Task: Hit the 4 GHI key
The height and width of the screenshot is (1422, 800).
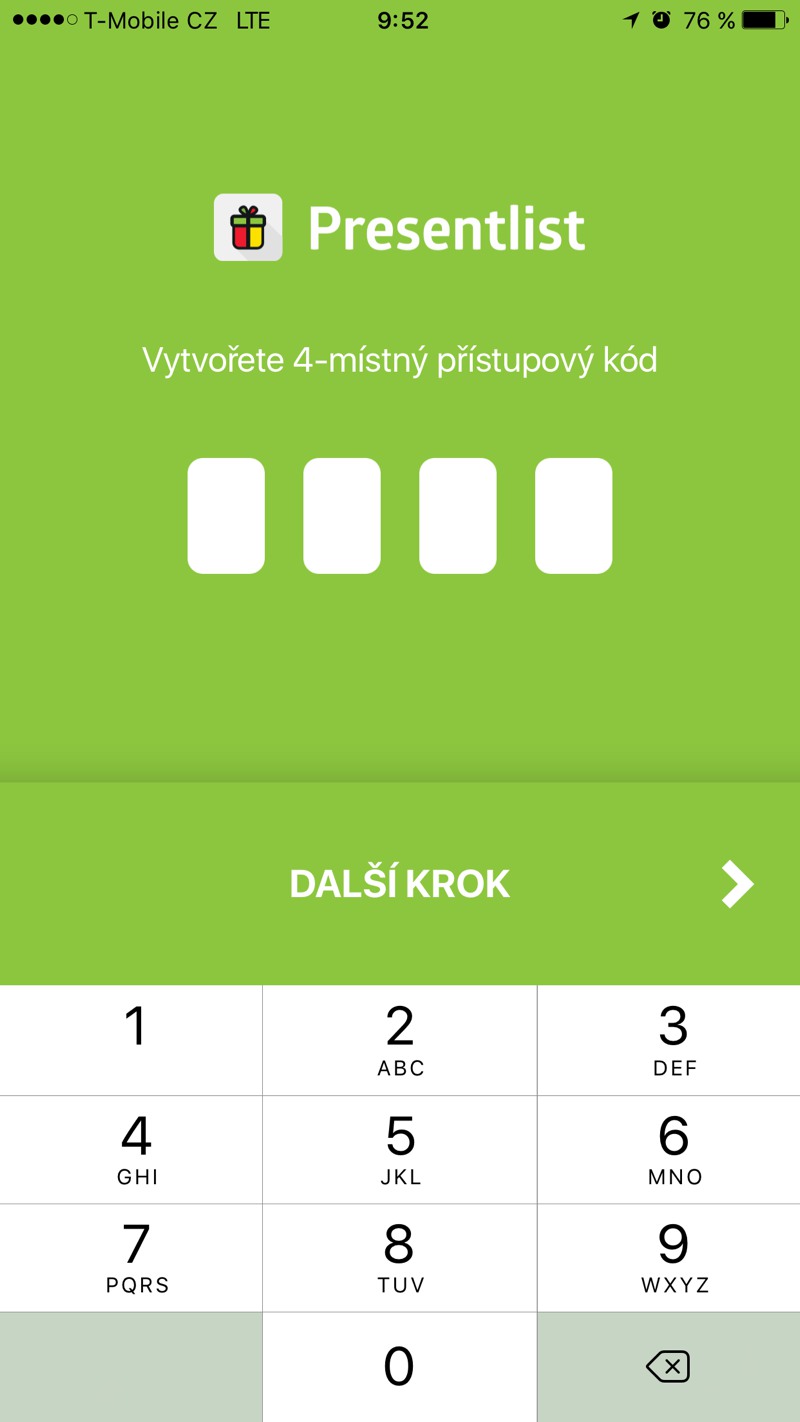Action: pyautogui.click(x=131, y=1150)
